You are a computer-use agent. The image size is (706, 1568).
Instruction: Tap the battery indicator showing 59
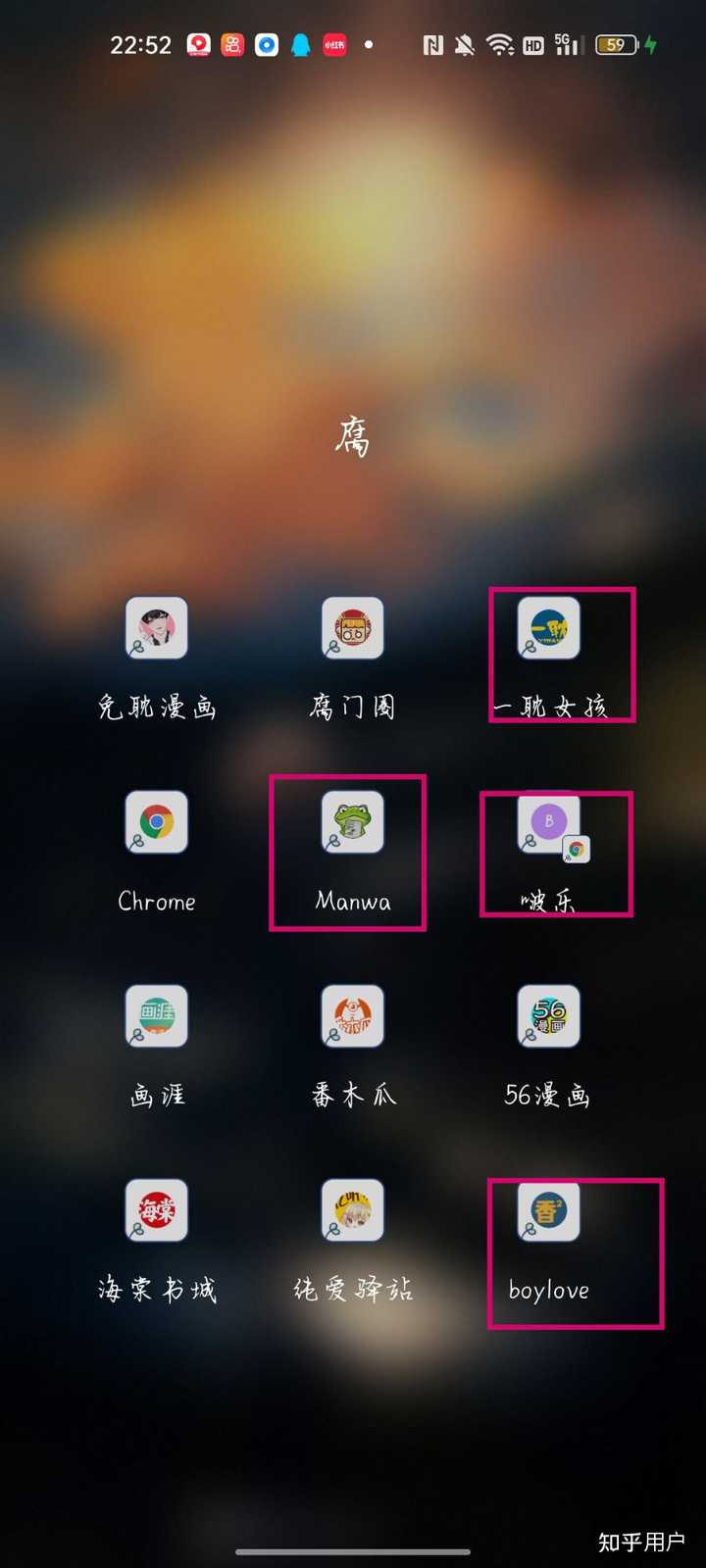coord(616,45)
